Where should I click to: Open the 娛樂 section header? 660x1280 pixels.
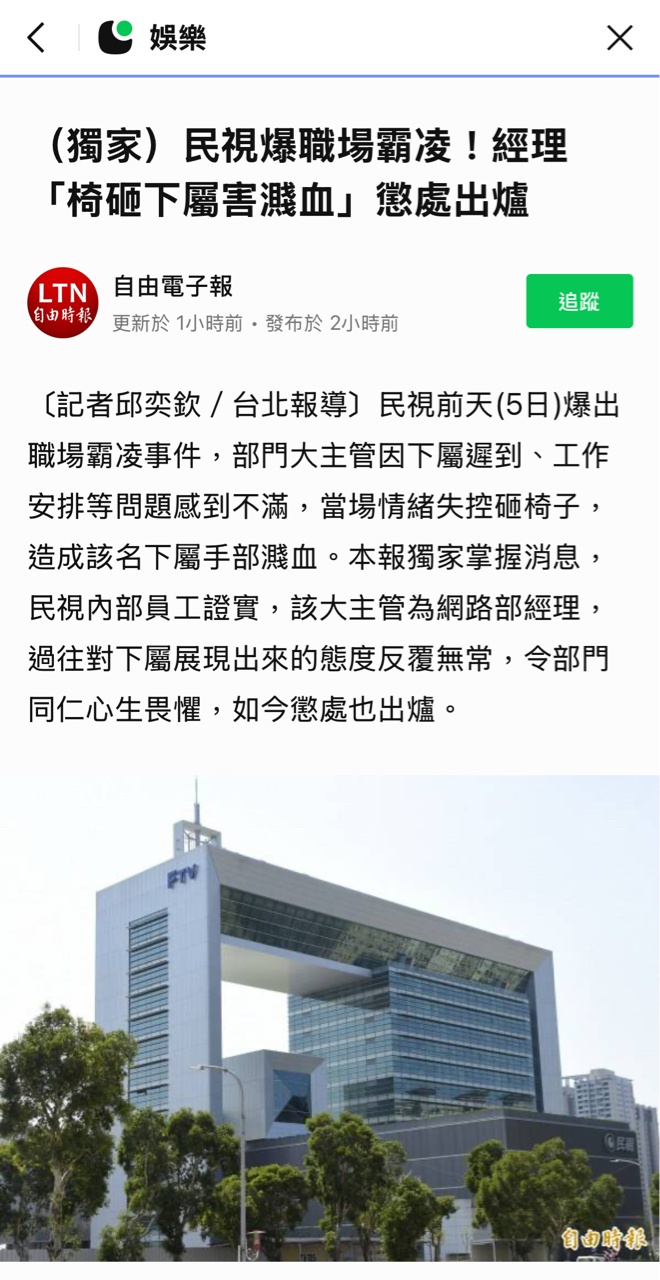pos(177,38)
